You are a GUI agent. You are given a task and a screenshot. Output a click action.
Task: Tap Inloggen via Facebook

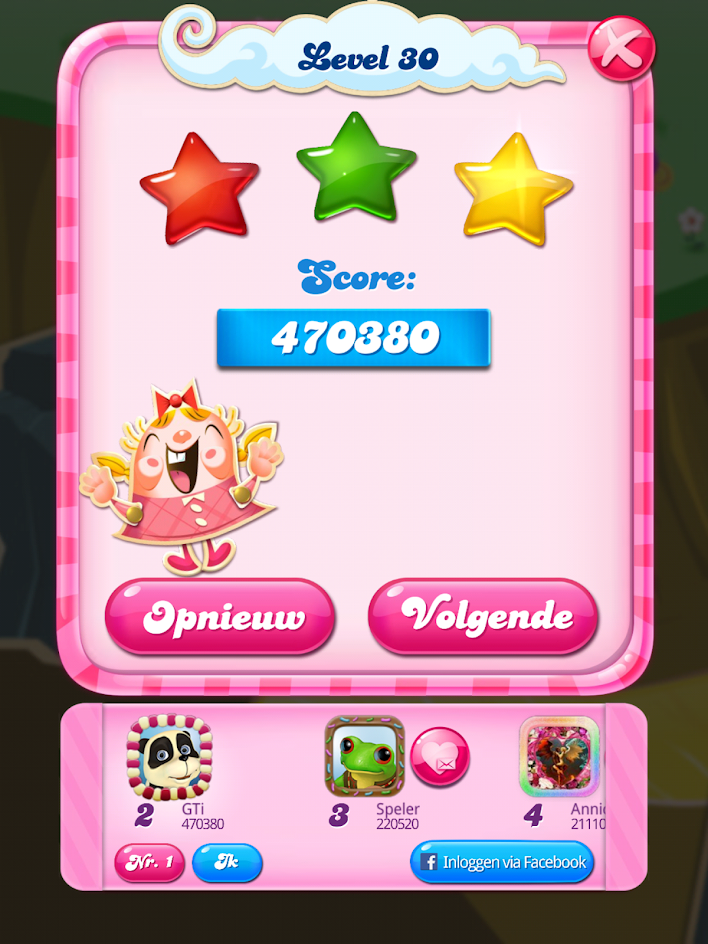[x=502, y=862]
